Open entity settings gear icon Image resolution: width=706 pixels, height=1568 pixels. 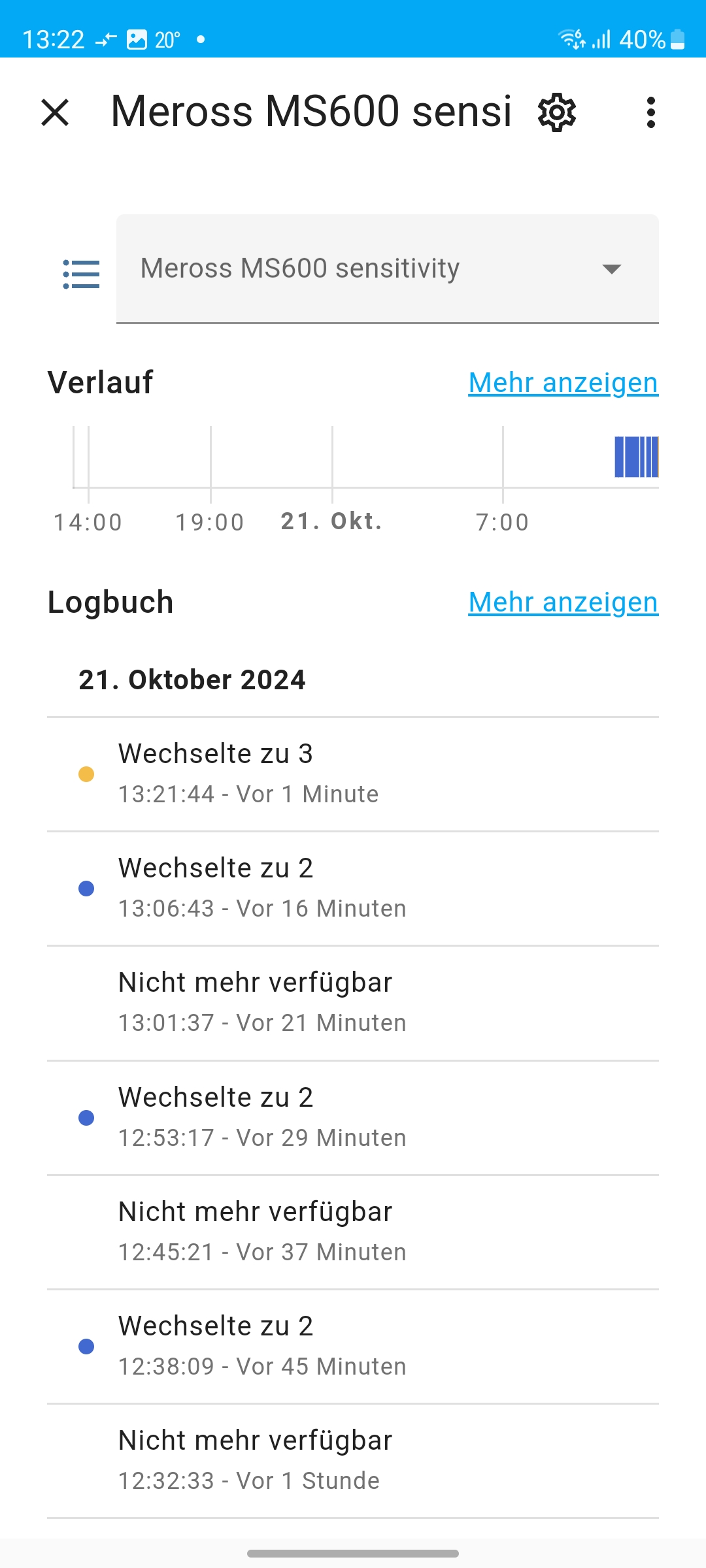557,112
